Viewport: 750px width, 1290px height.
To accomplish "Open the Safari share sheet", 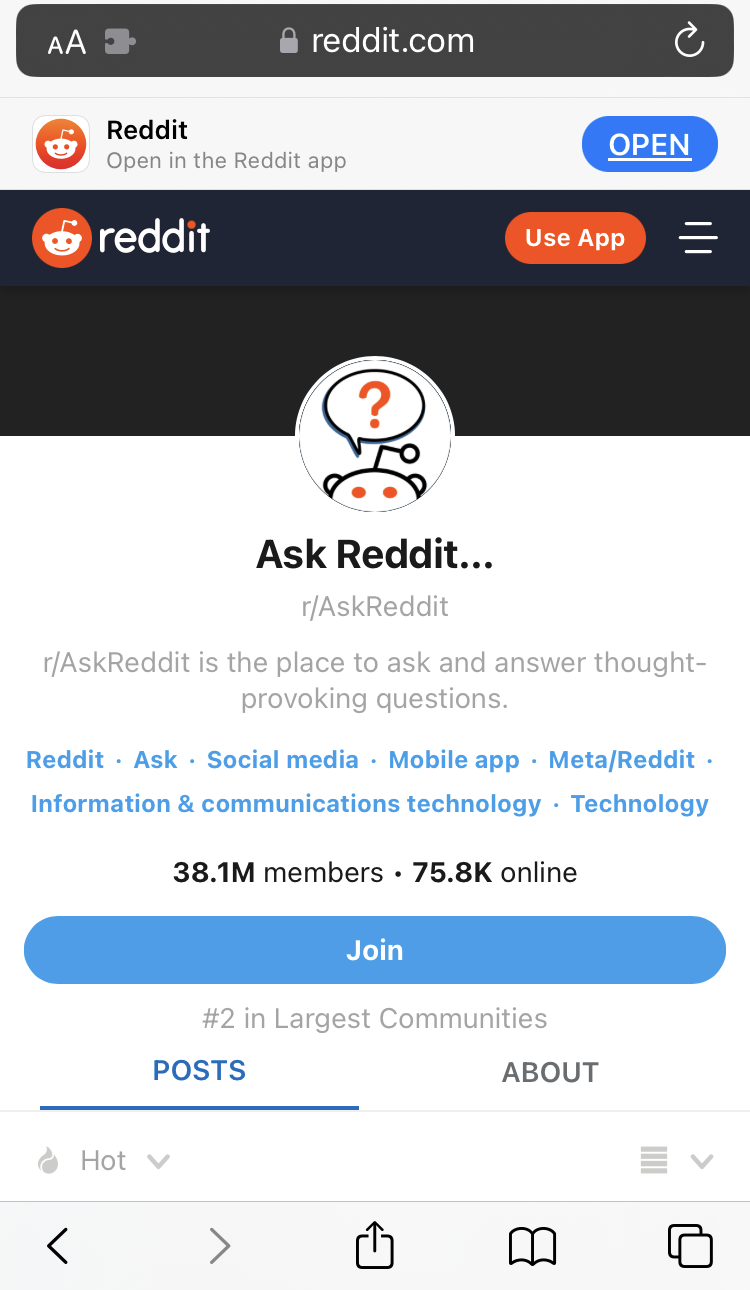I will [x=375, y=1247].
